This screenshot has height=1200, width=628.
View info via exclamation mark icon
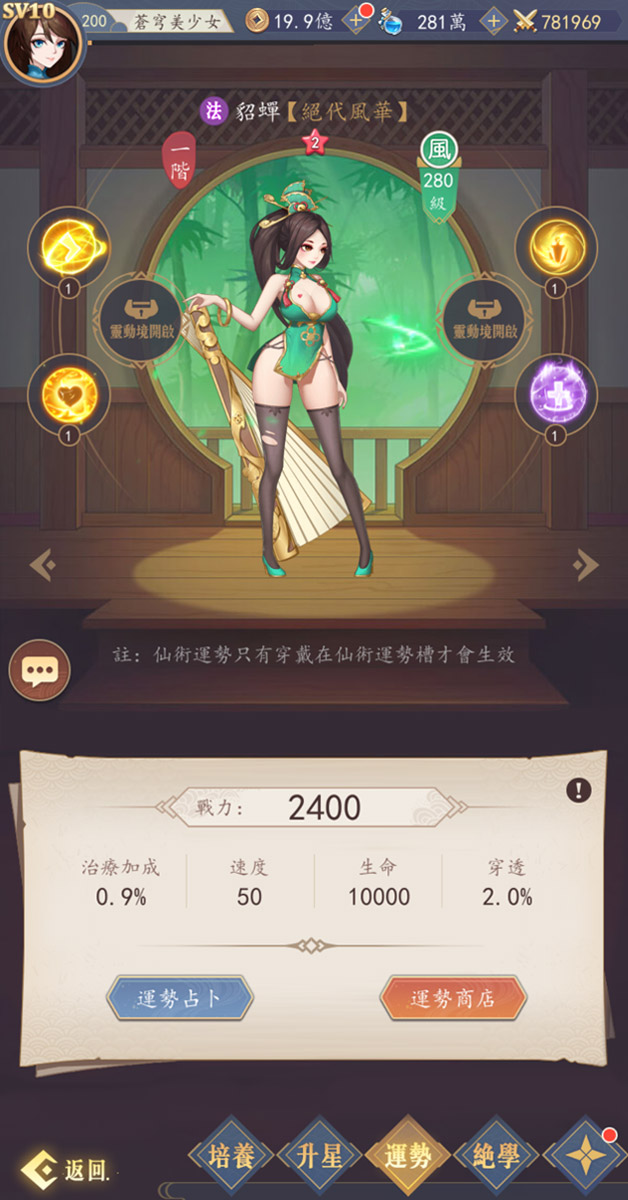tap(578, 791)
